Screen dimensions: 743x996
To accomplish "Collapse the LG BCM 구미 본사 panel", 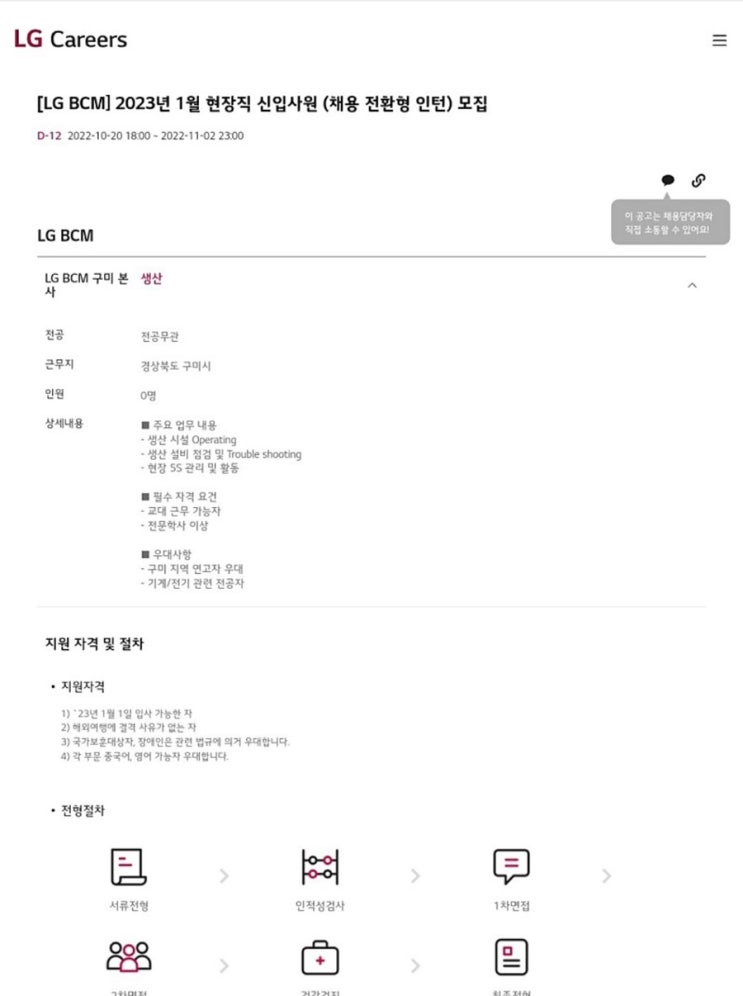I will tap(693, 285).
